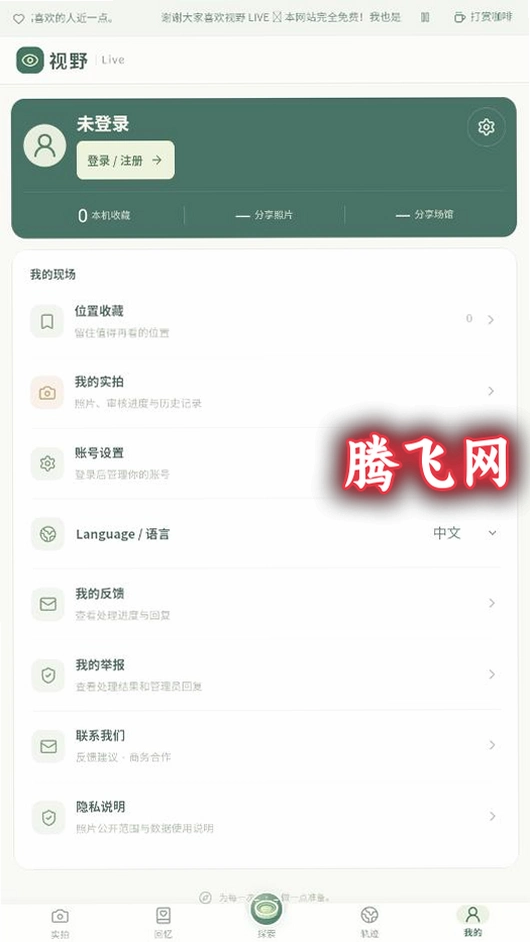
Task: Open 联系我们 contact row
Action: coord(265,746)
